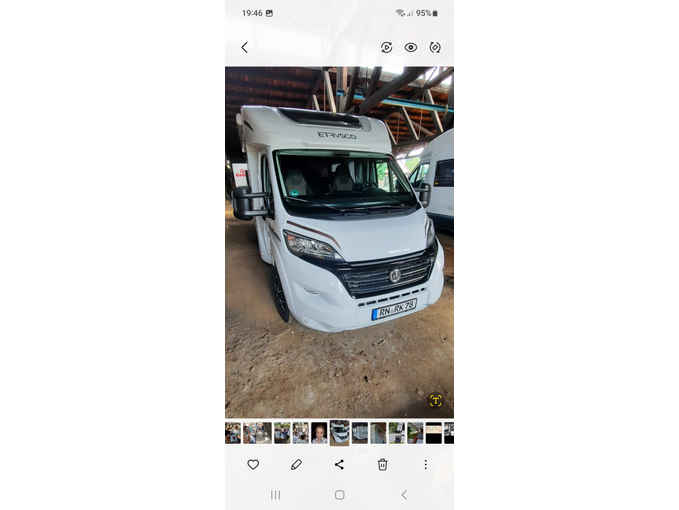Share this photo
The width and height of the screenshot is (679, 510).
[x=339, y=464]
